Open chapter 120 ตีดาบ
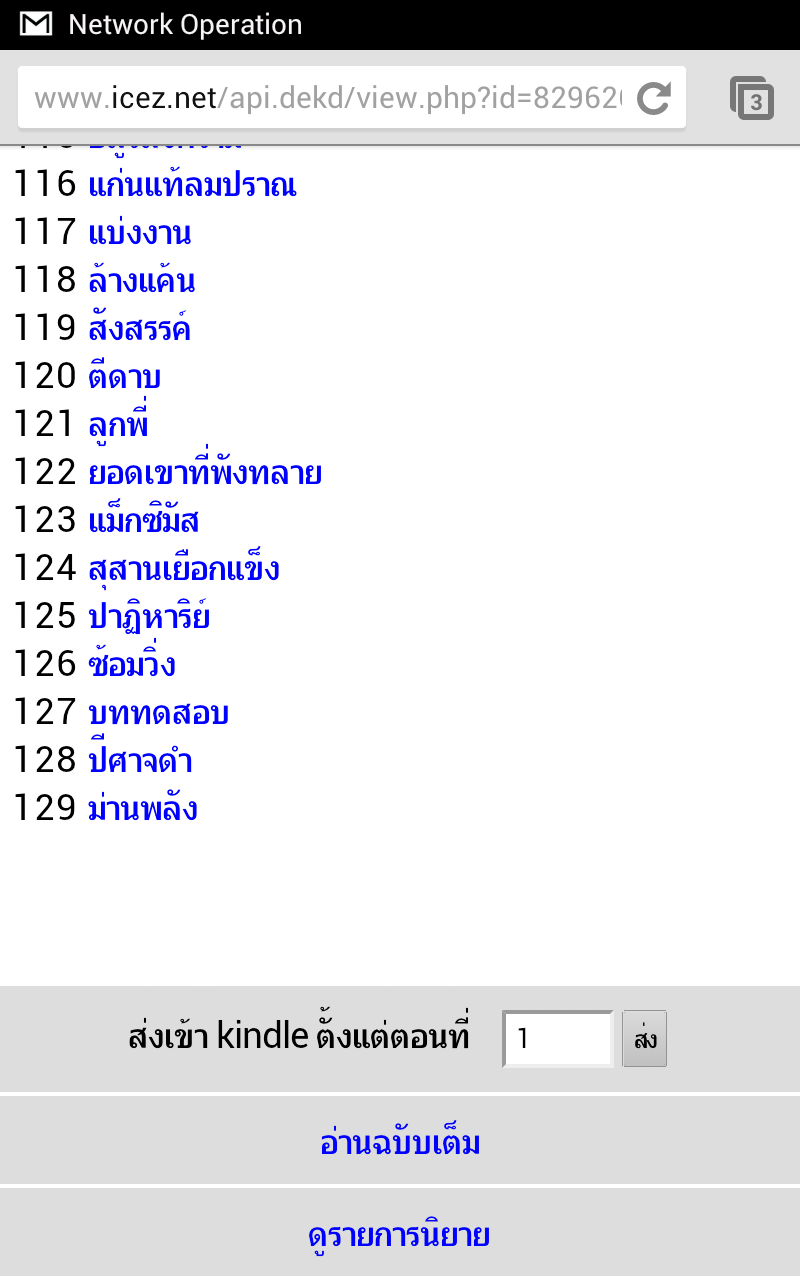Image resolution: width=800 pixels, height=1280 pixels. (x=125, y=378)
